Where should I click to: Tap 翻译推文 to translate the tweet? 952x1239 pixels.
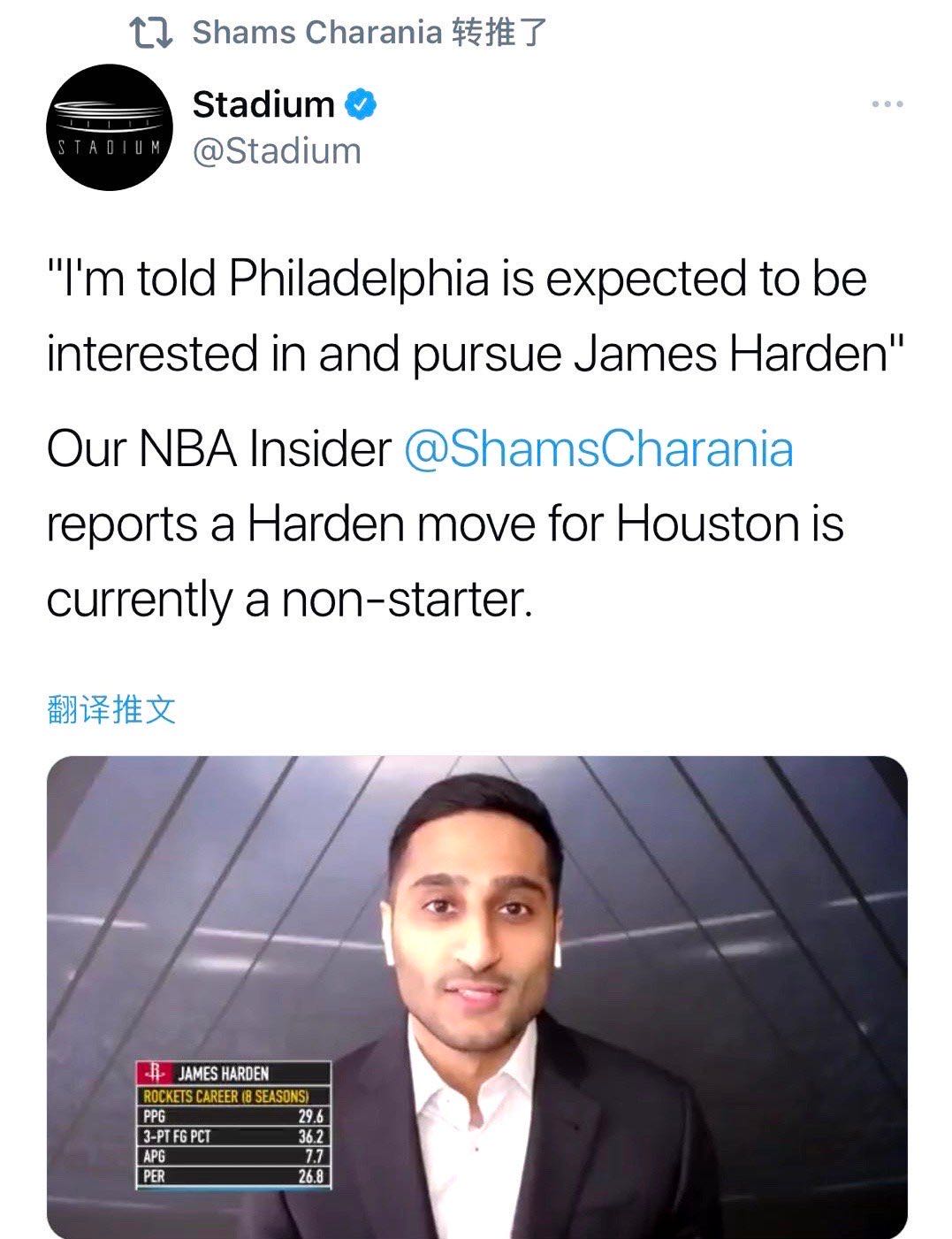click(111, 709)
